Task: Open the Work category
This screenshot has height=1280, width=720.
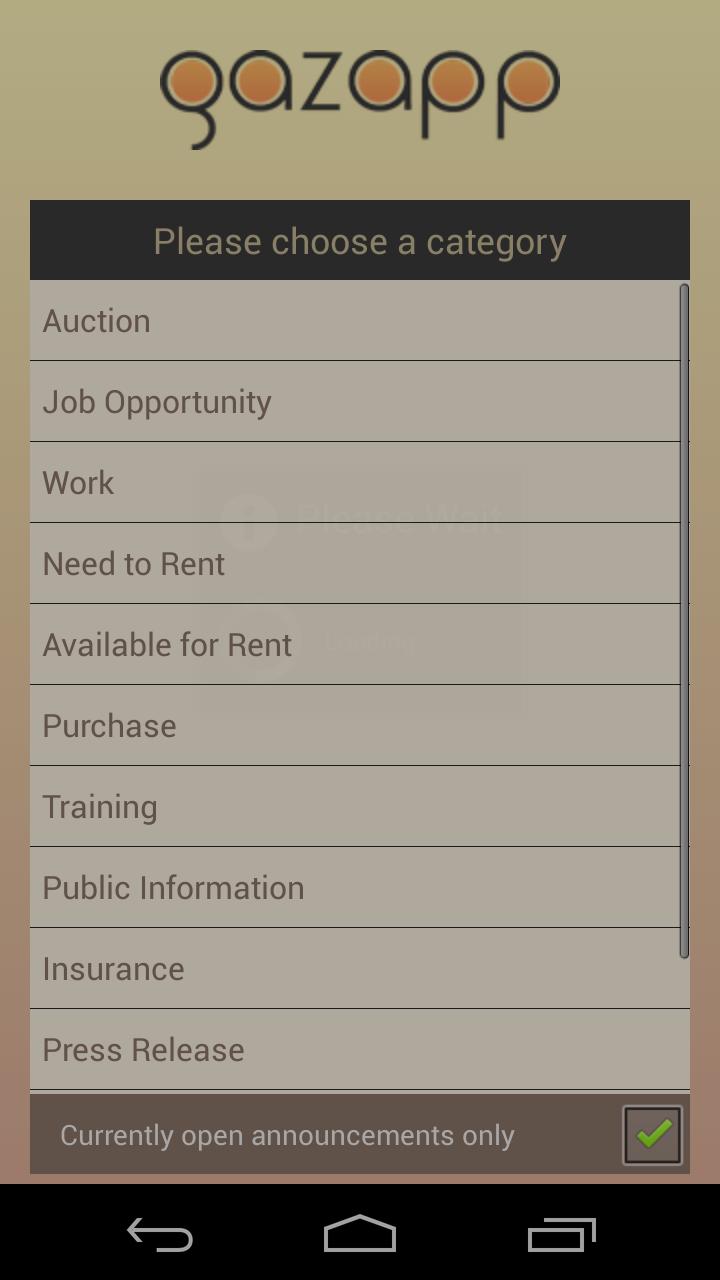Action: coord(360,482)
